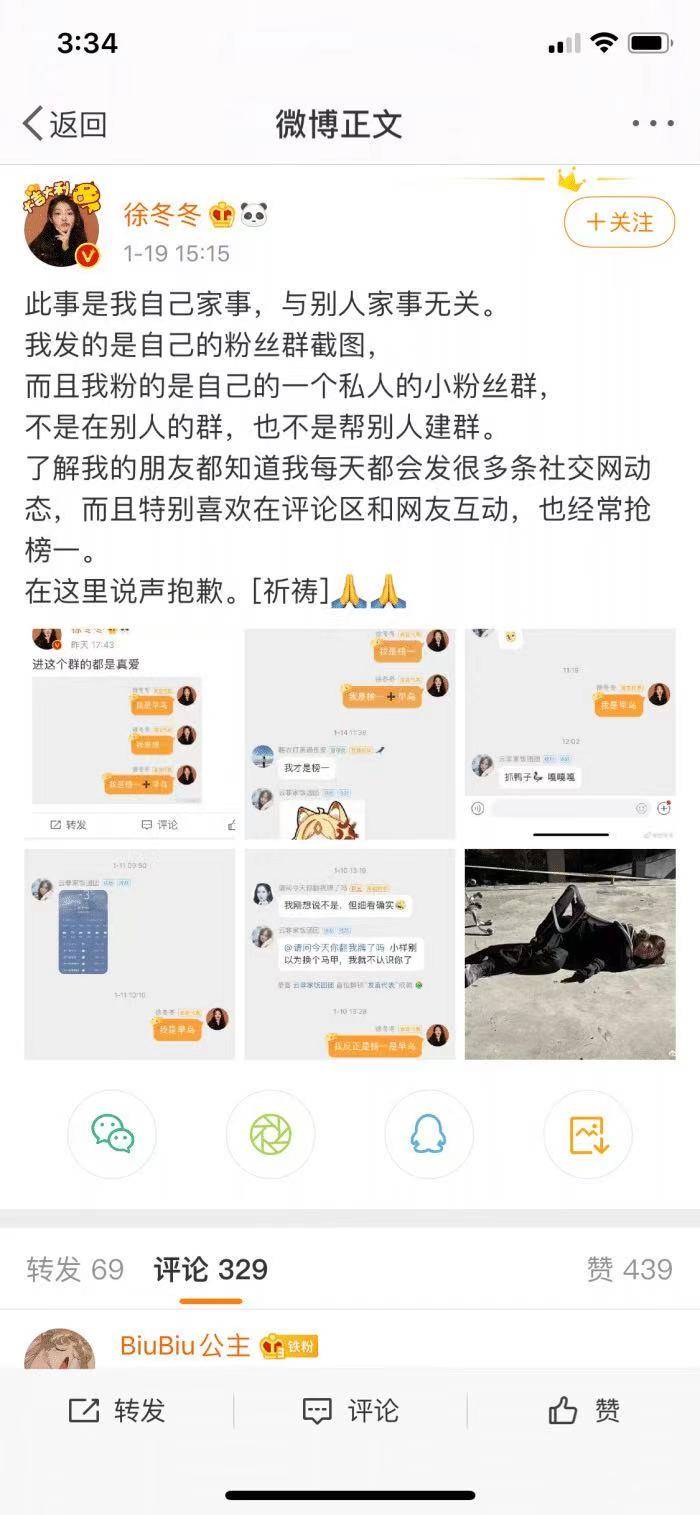Screen dimensions: 700x1515
Task: Switch to 评论 329 tab
Action: (x=211, y=1270)
